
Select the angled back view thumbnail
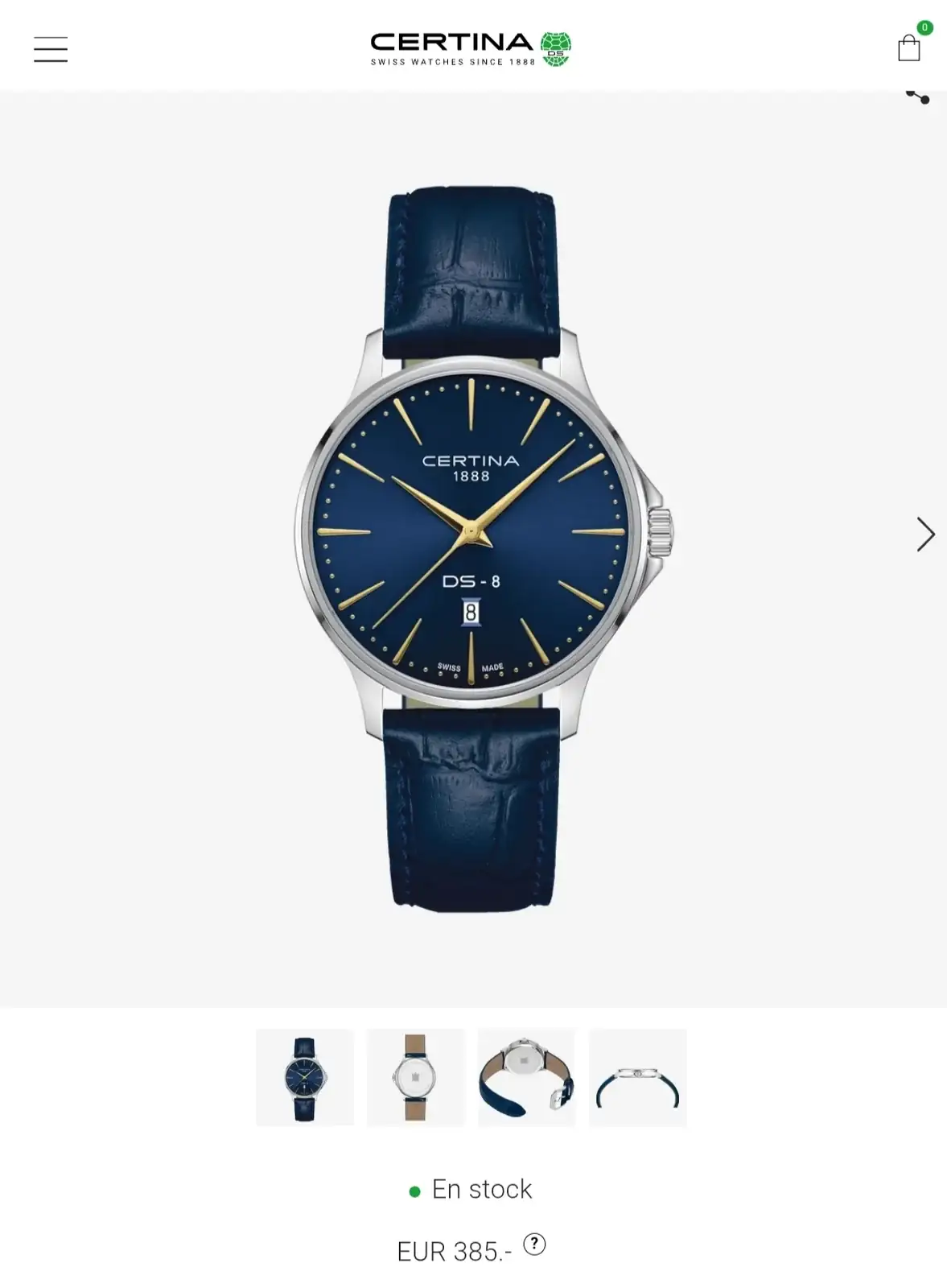pos(526,1077)
